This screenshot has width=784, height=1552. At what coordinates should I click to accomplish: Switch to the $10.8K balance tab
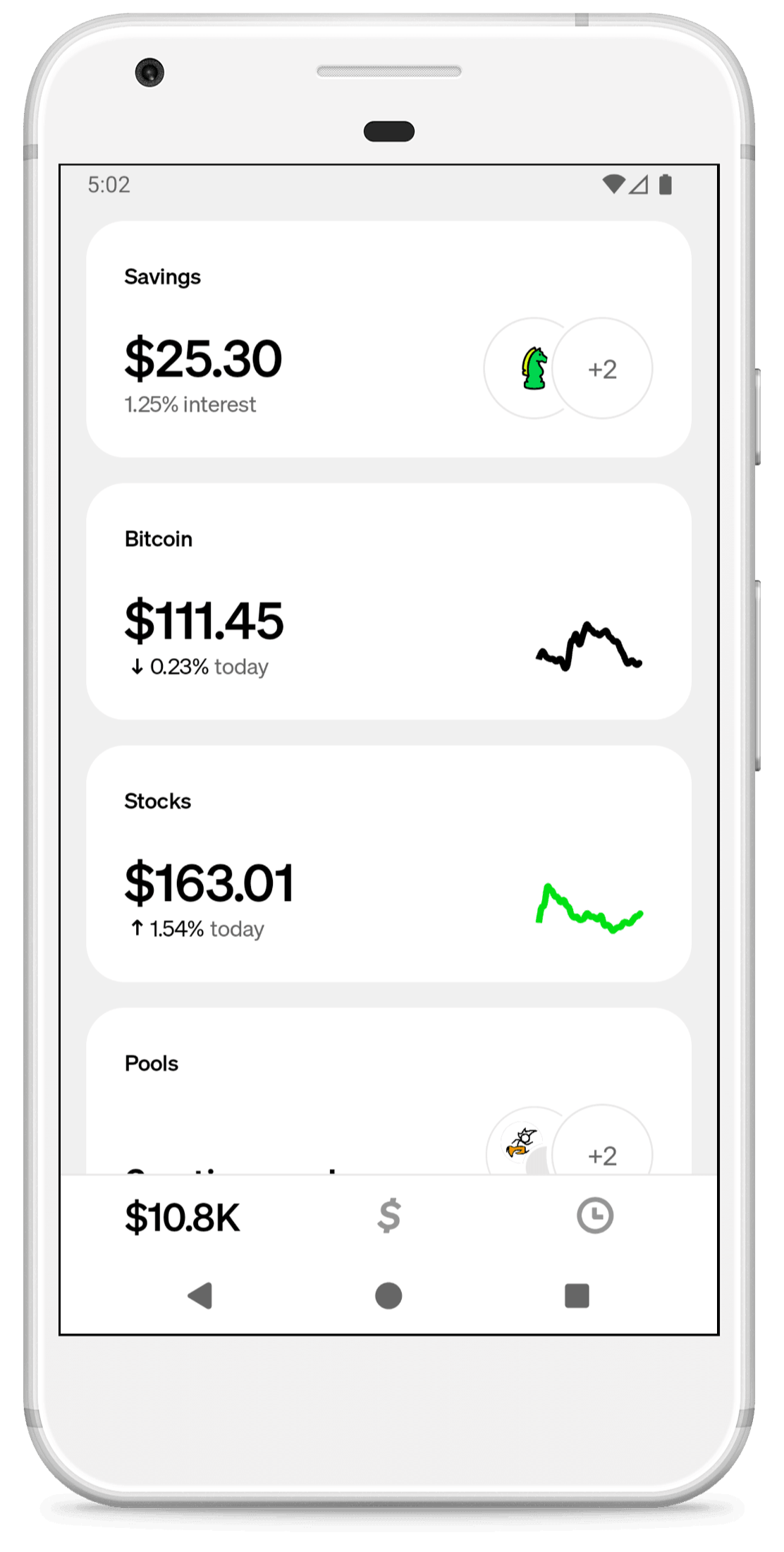183,1217
